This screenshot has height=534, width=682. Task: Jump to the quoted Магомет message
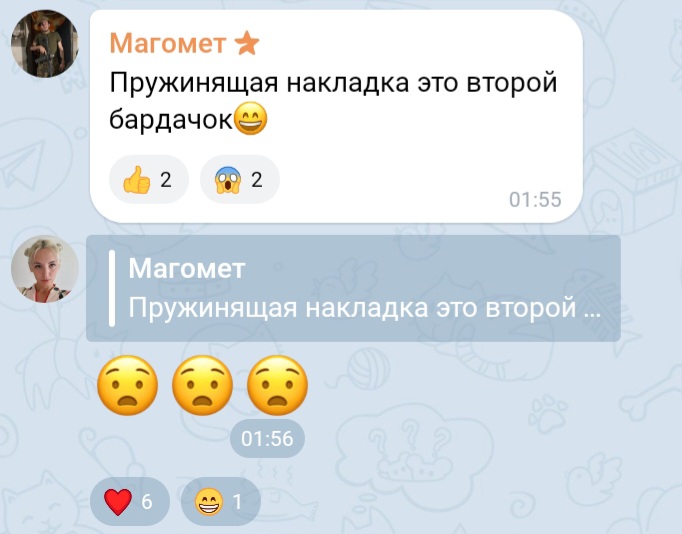tap(353, 289)
